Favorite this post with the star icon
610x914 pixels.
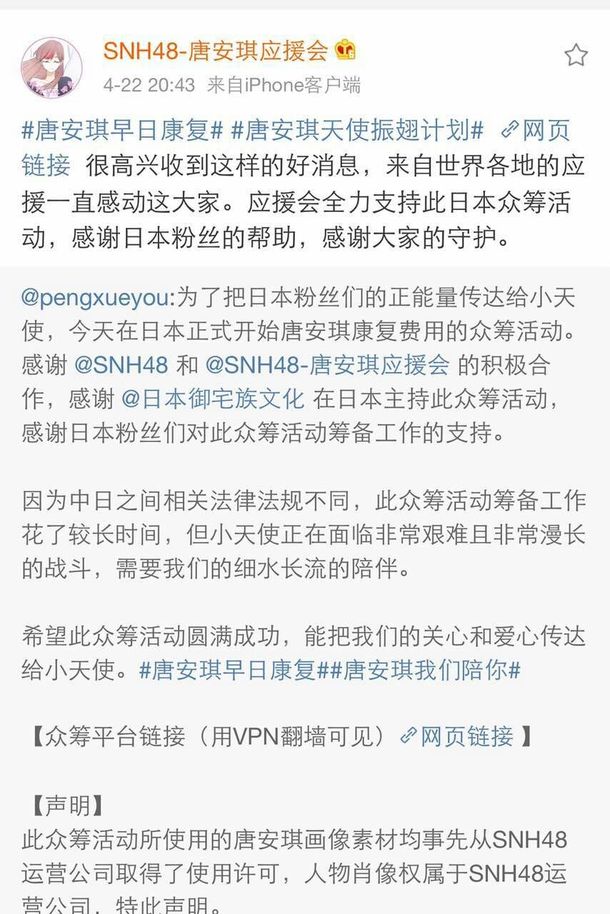point(576,55)
